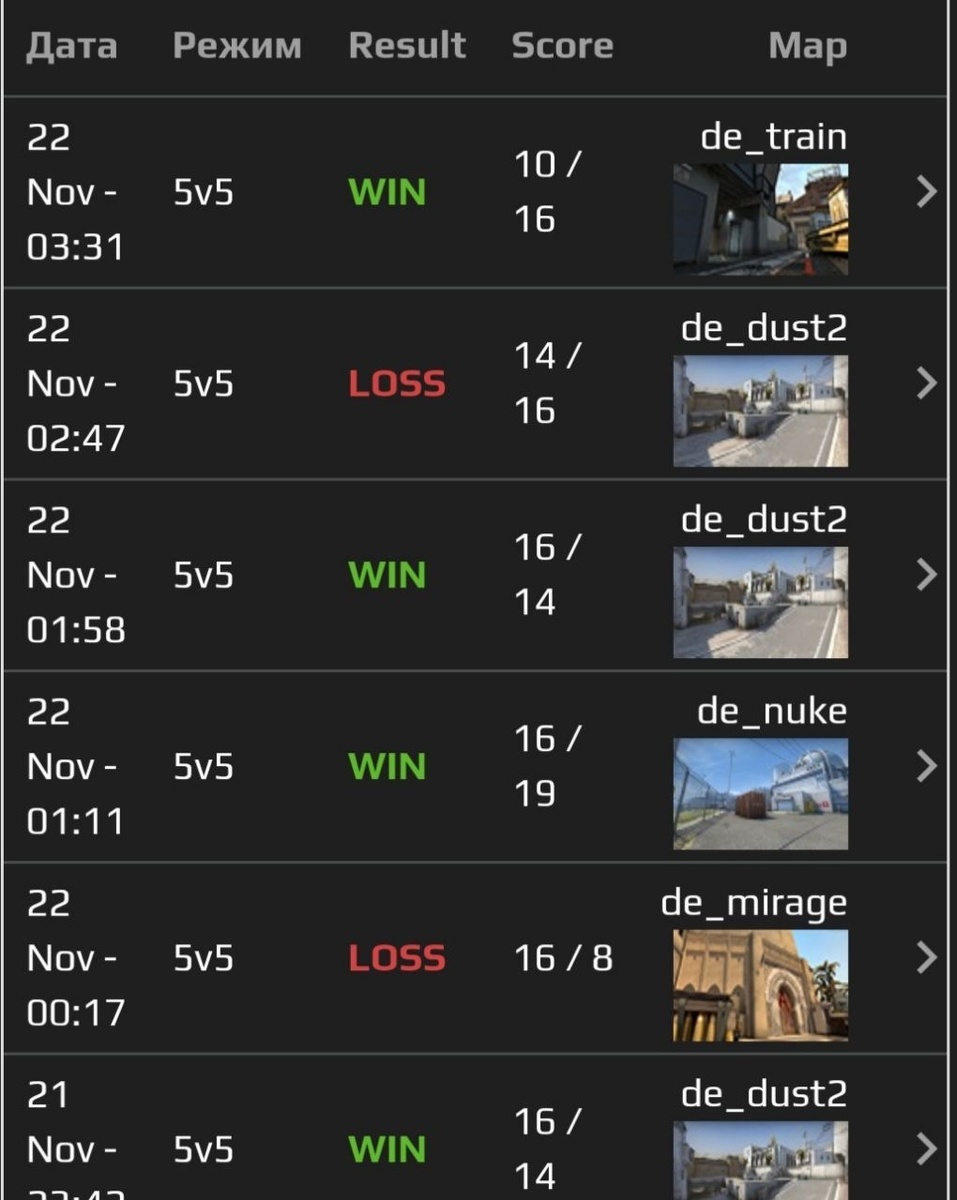View the de_dust2 loss at 02:47

coord(926,383)
